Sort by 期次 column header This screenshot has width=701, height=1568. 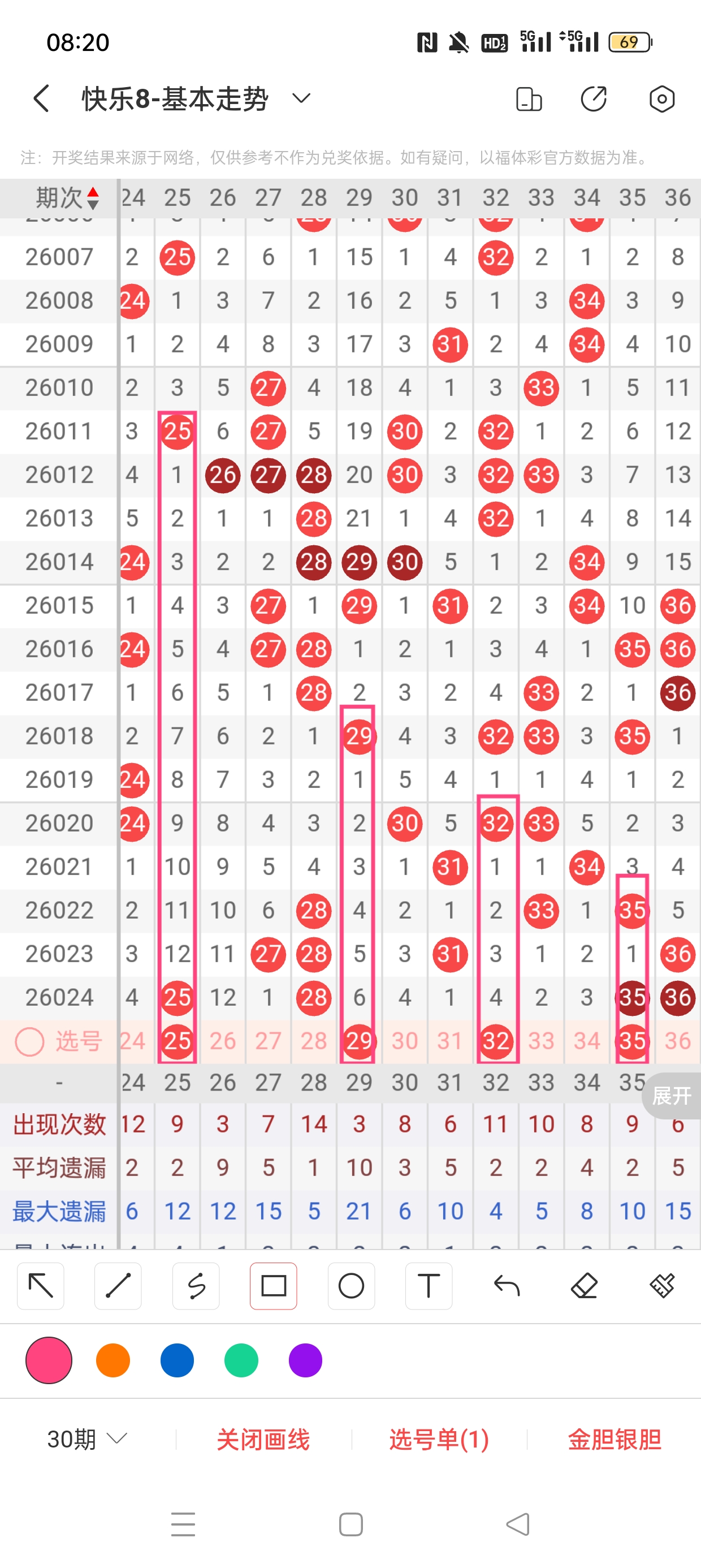point(66,198)
